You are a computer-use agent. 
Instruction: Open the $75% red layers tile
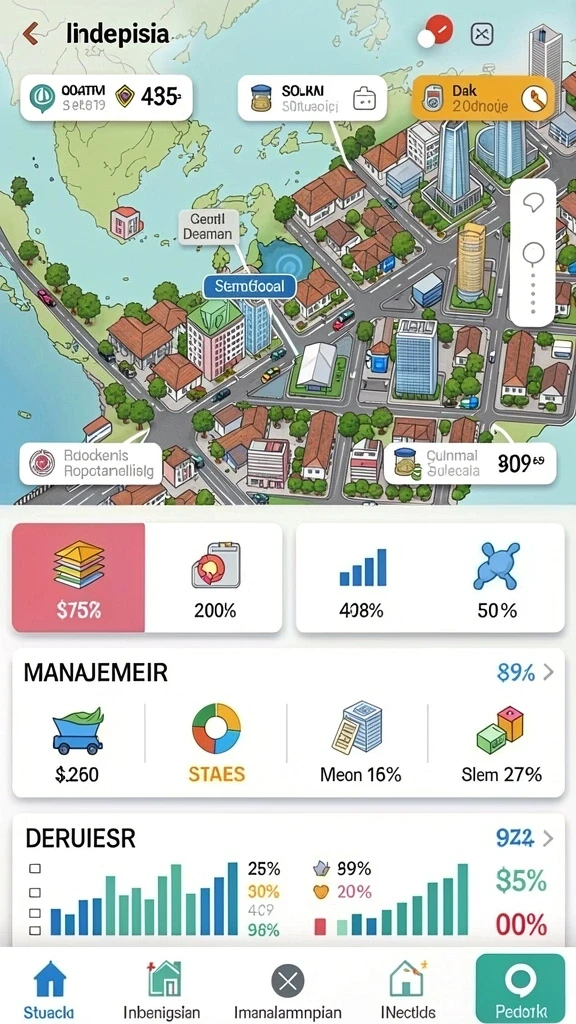pyautogui.click(x=78, y=577)
